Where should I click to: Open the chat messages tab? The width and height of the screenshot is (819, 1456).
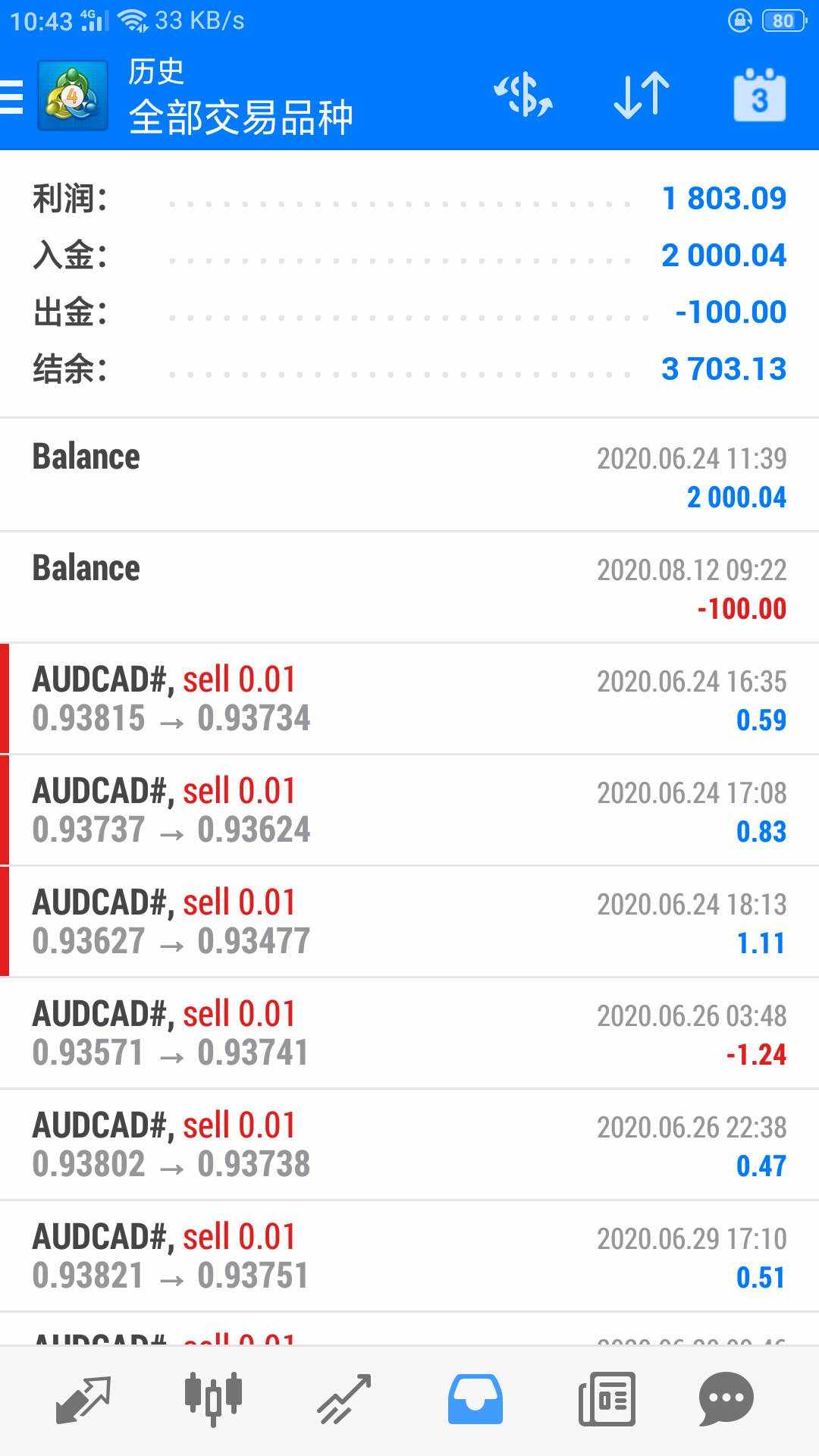(x=726, y=1399)
